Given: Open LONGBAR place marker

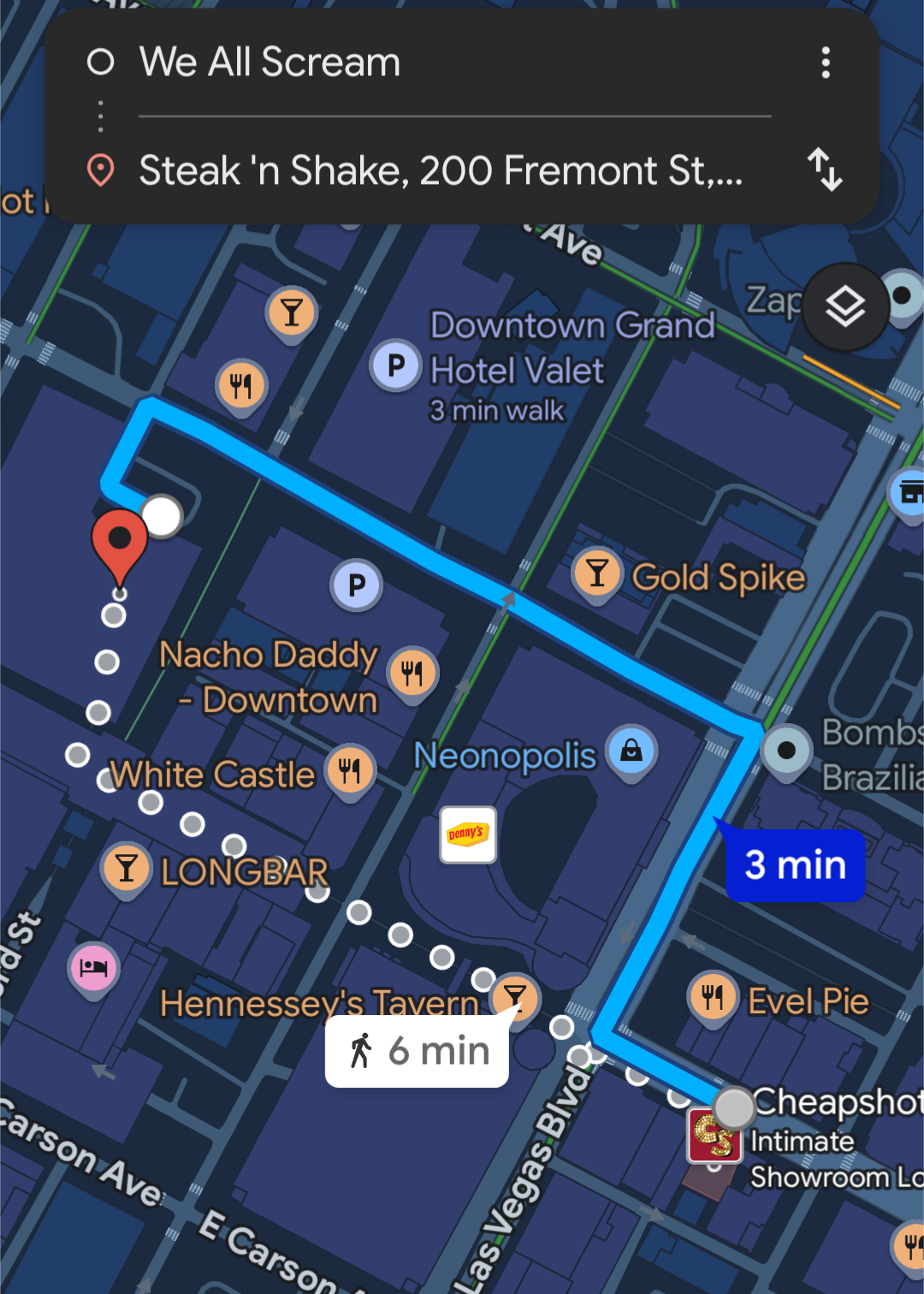Looking at the screenshot, I should tap(127, 868).
